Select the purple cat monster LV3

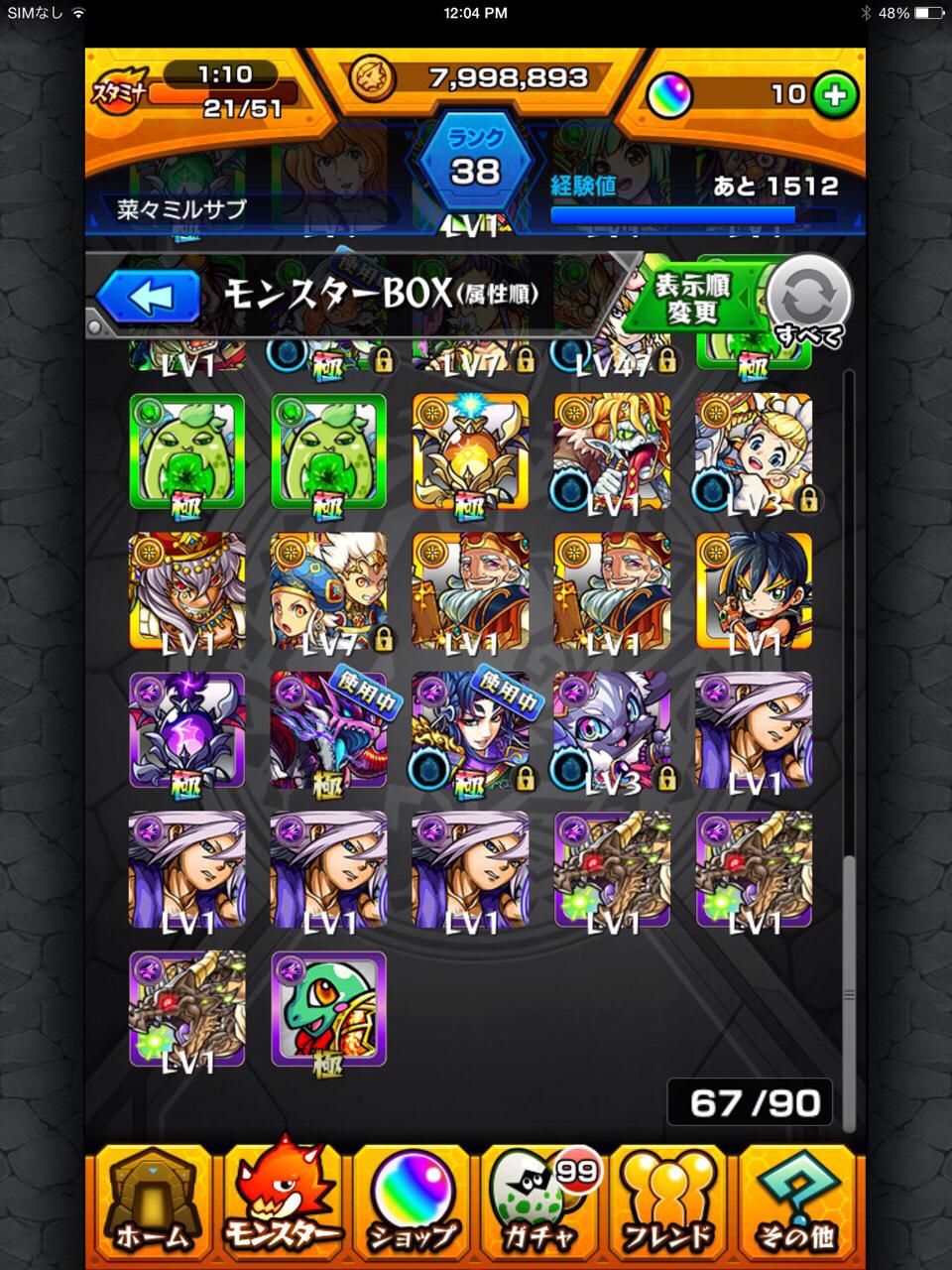[612, 731]
